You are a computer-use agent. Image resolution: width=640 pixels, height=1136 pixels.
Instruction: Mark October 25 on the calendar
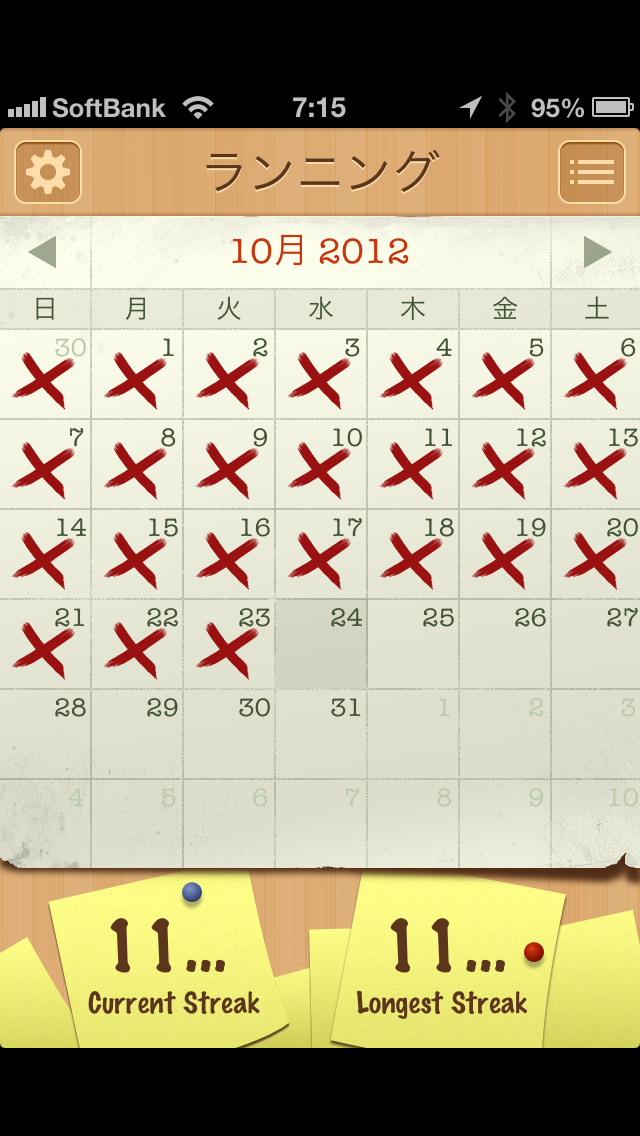413,644
